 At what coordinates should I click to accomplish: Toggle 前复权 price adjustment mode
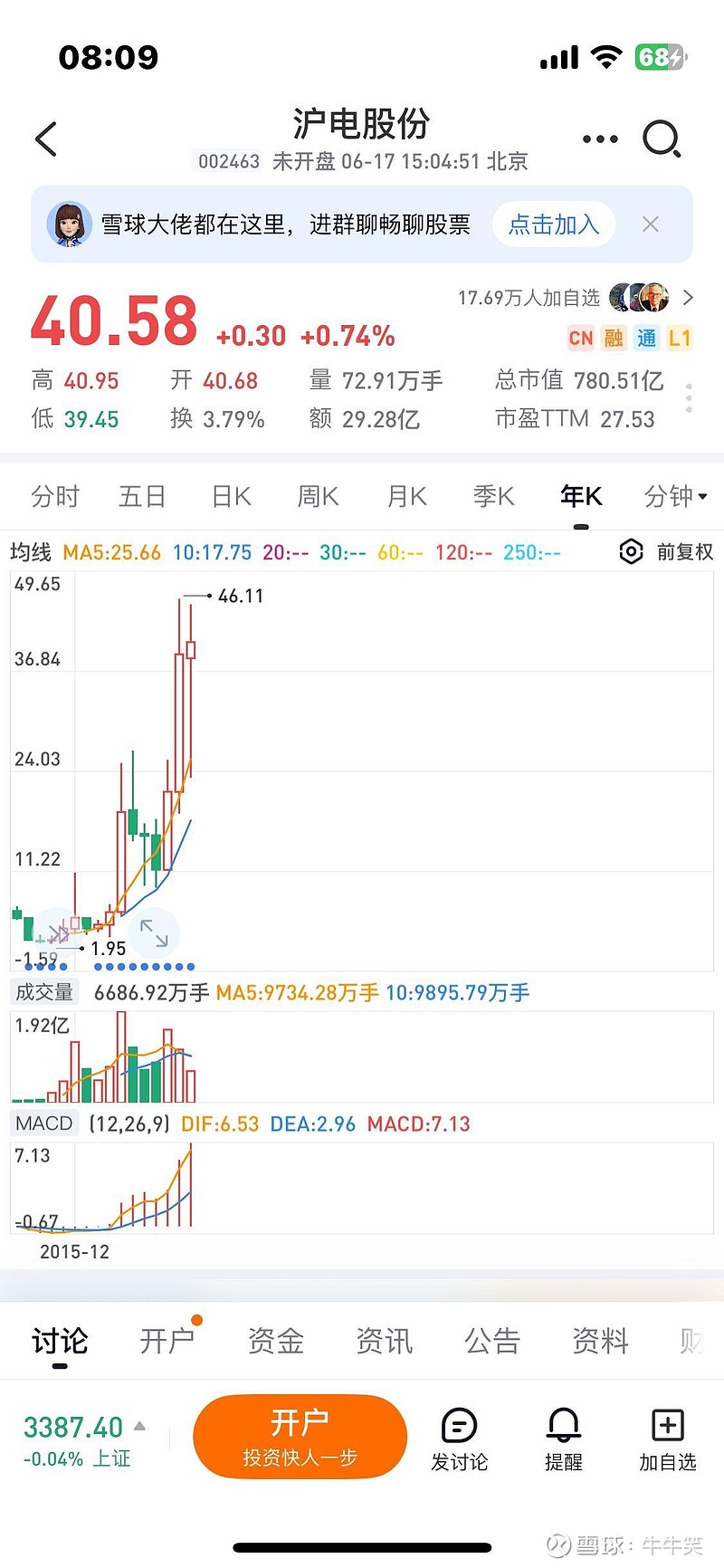click(684, 551)
